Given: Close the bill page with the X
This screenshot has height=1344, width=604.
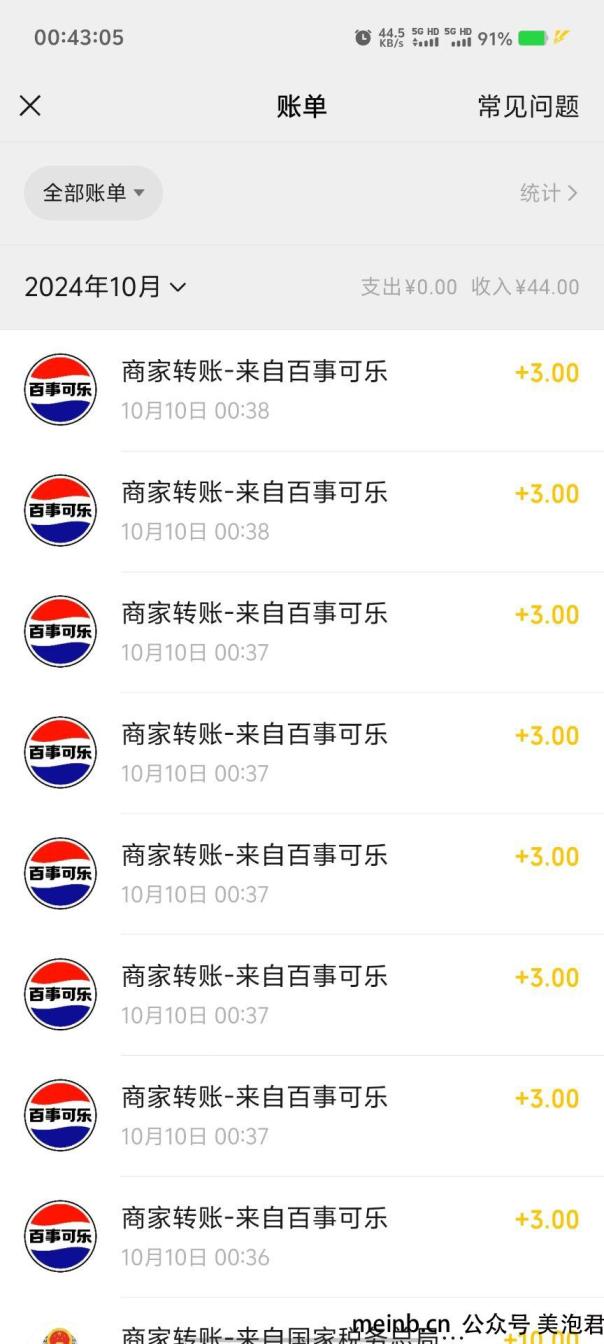Looking at the screenshot, I should [31, 106].
